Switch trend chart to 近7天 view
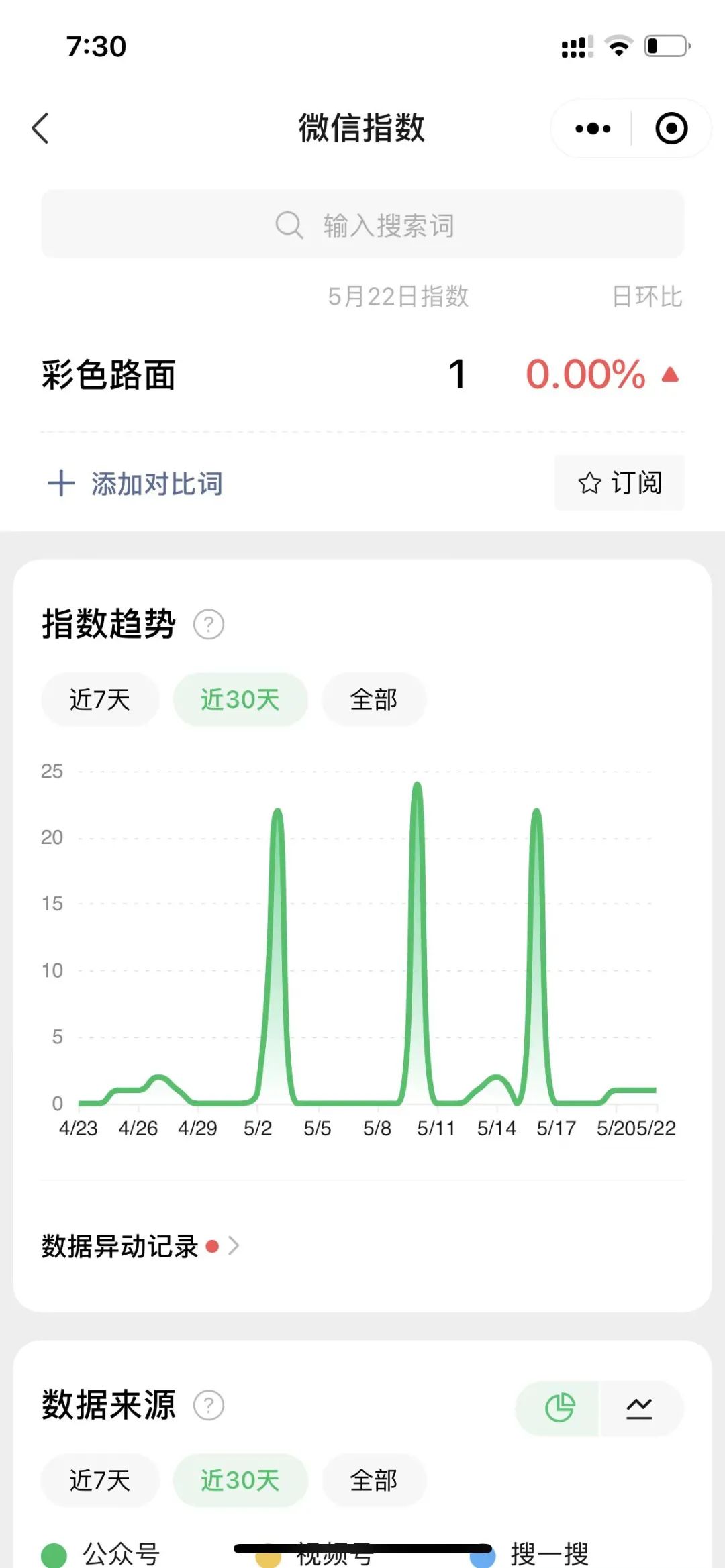This screenshot has height=1568, width=725. pyautogui.click(x=99, y=699)
